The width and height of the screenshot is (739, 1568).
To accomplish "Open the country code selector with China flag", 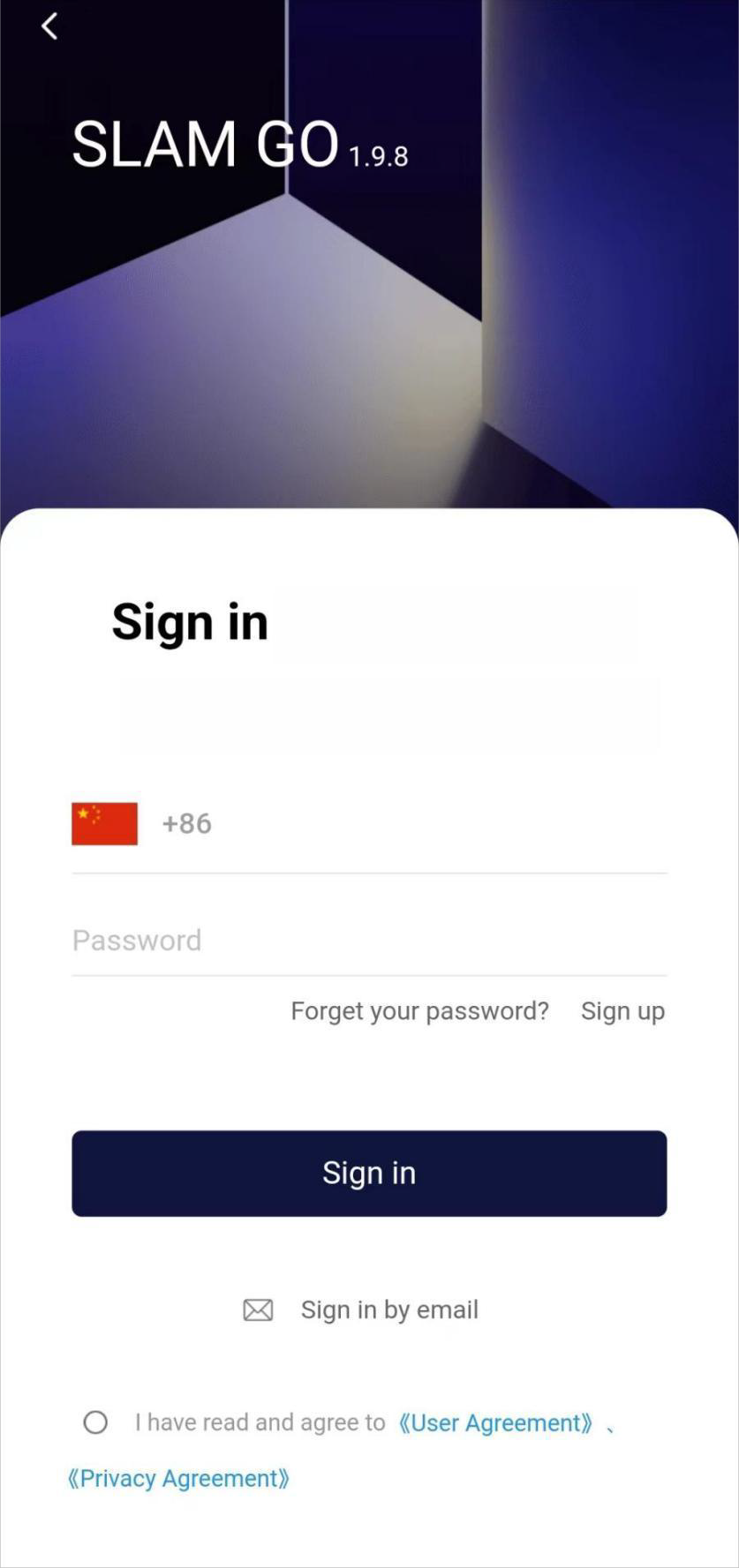I will (x=105, y=823).
